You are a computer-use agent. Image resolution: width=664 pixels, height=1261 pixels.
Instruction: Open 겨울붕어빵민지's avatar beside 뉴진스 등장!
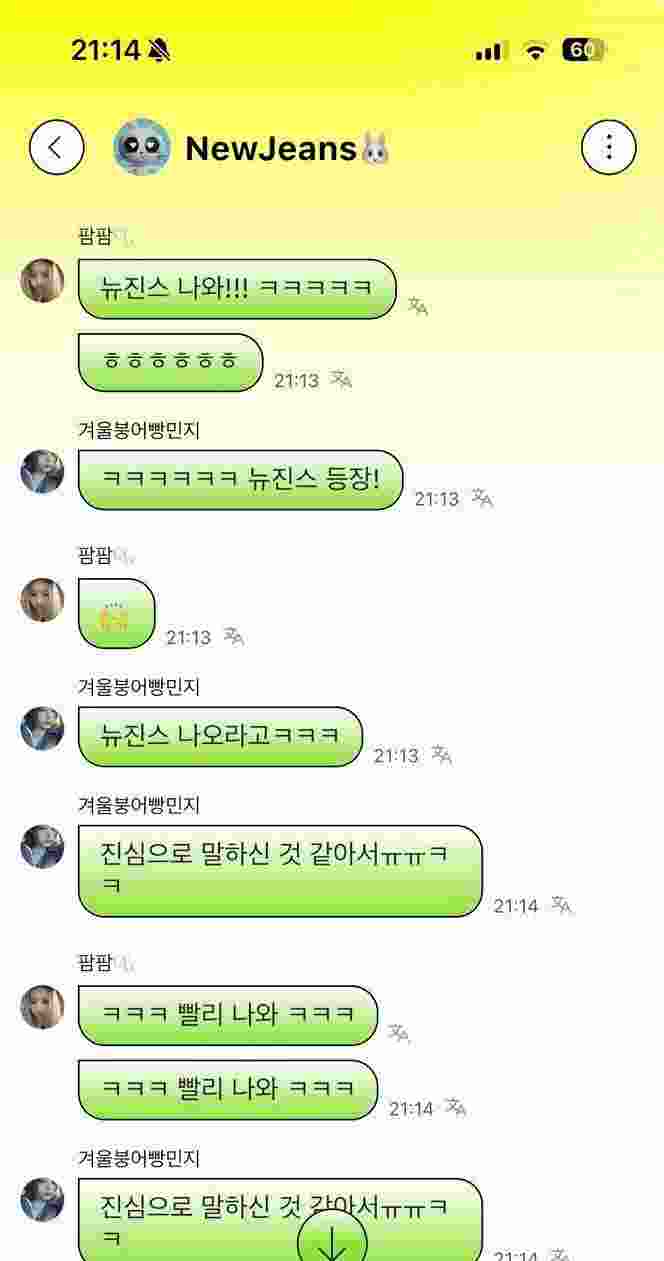click(x=42, y=472)
